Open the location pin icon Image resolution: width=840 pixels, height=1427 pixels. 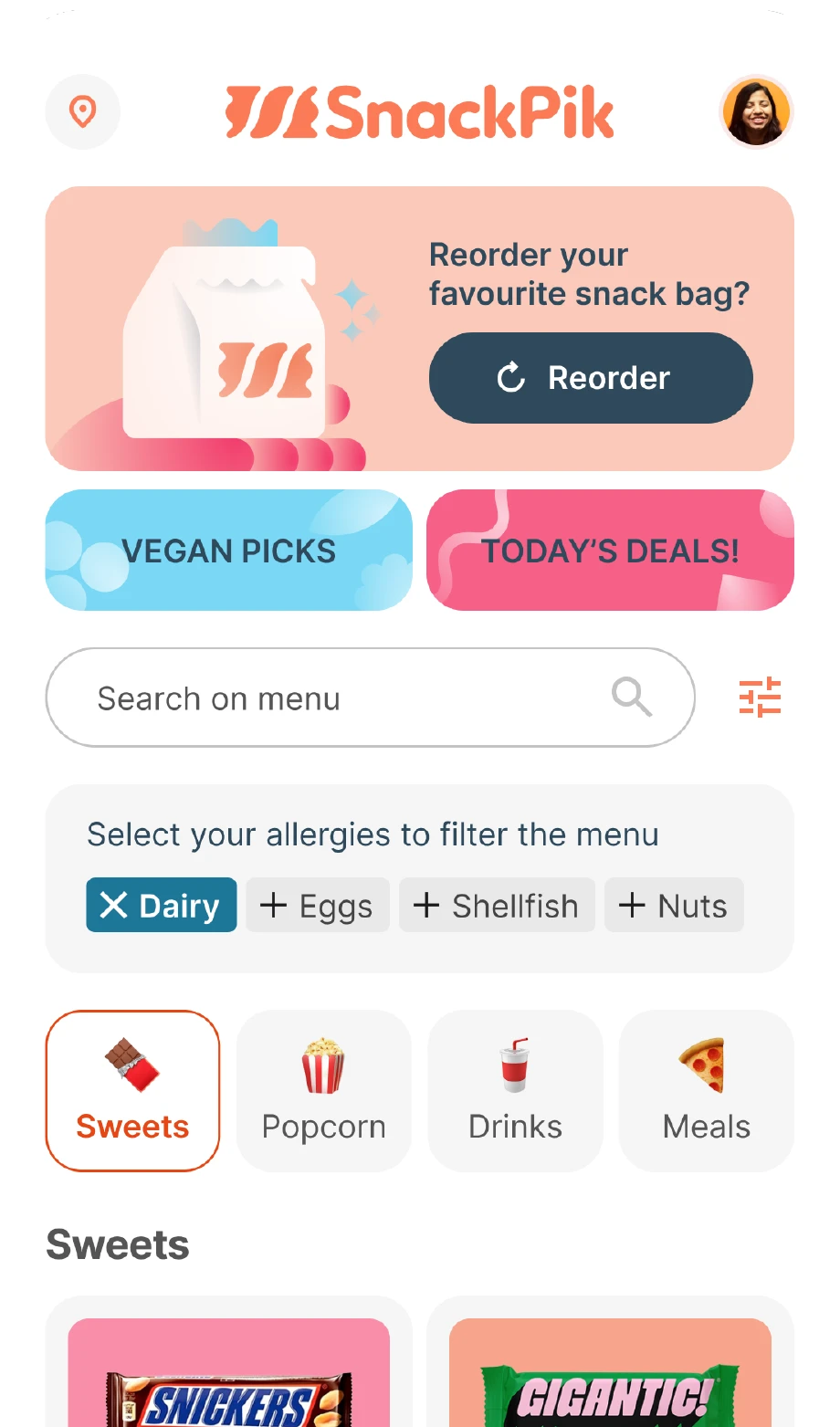pyautogui.click(x=83, y=111)
